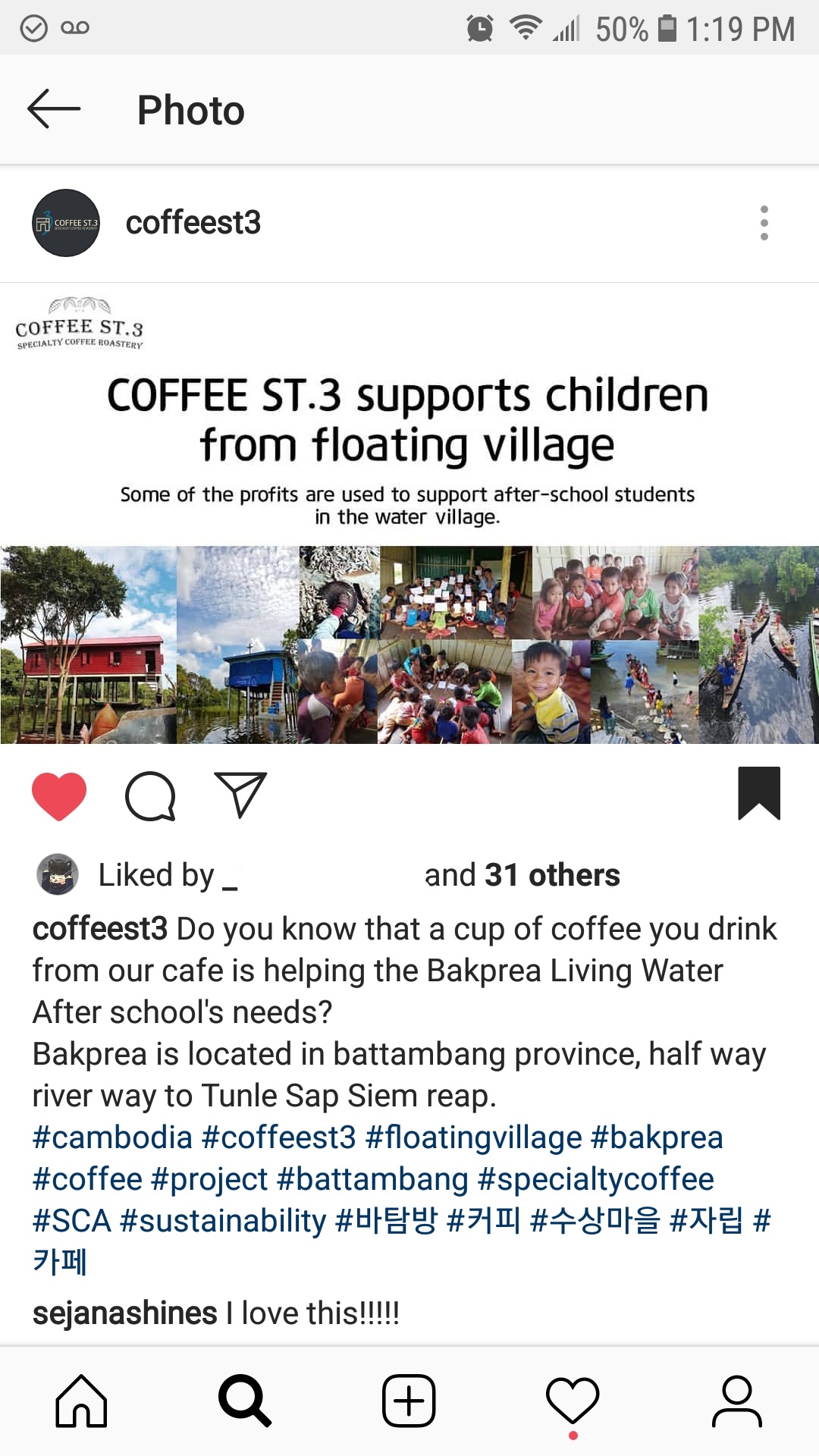This screenshot has height=1456, width=819.
Task: Open the #battambang hashtag
Action: [372, 1179]
